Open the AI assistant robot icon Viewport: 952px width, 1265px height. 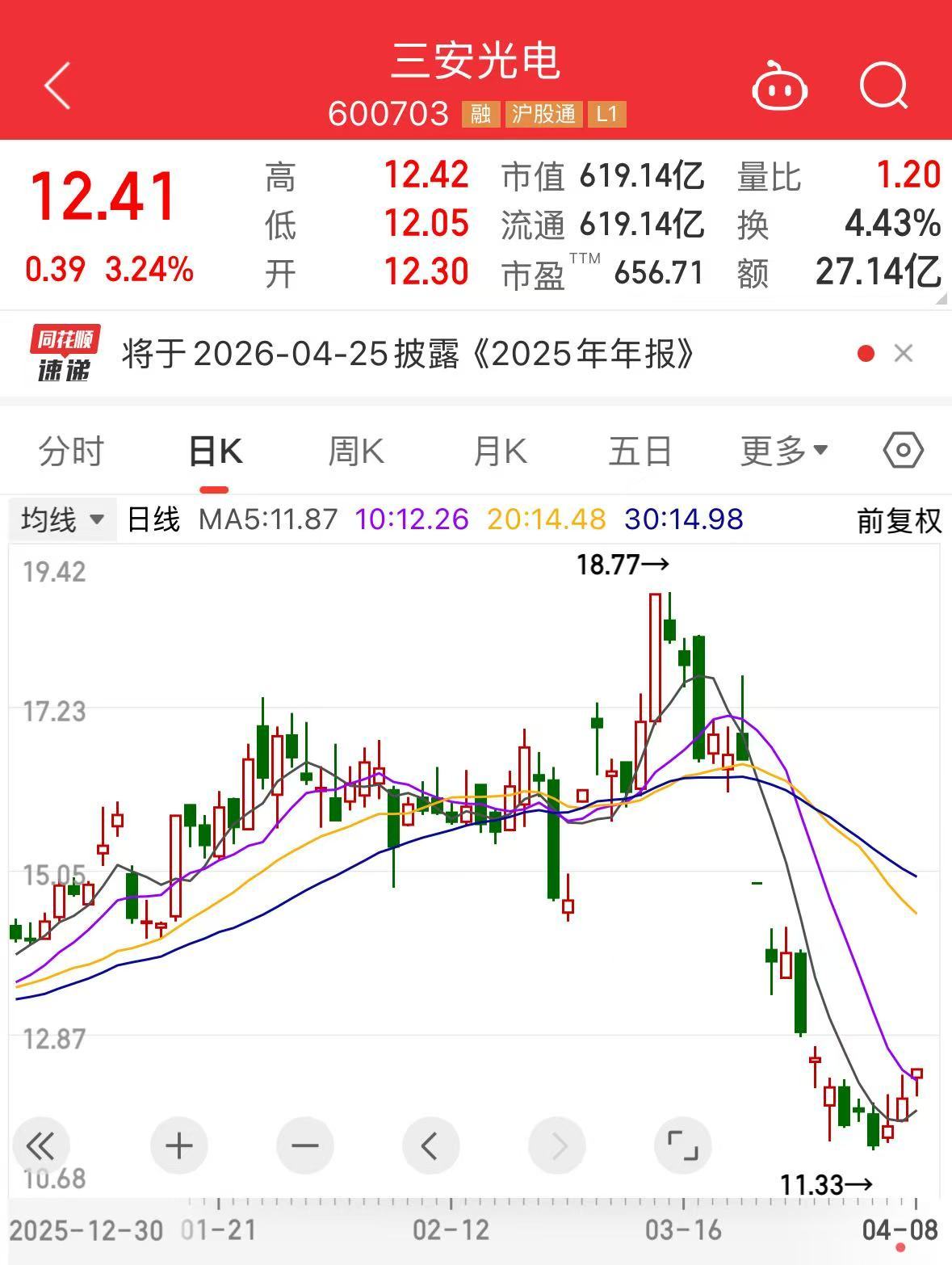pyautogui.click(x=779, y=86)
